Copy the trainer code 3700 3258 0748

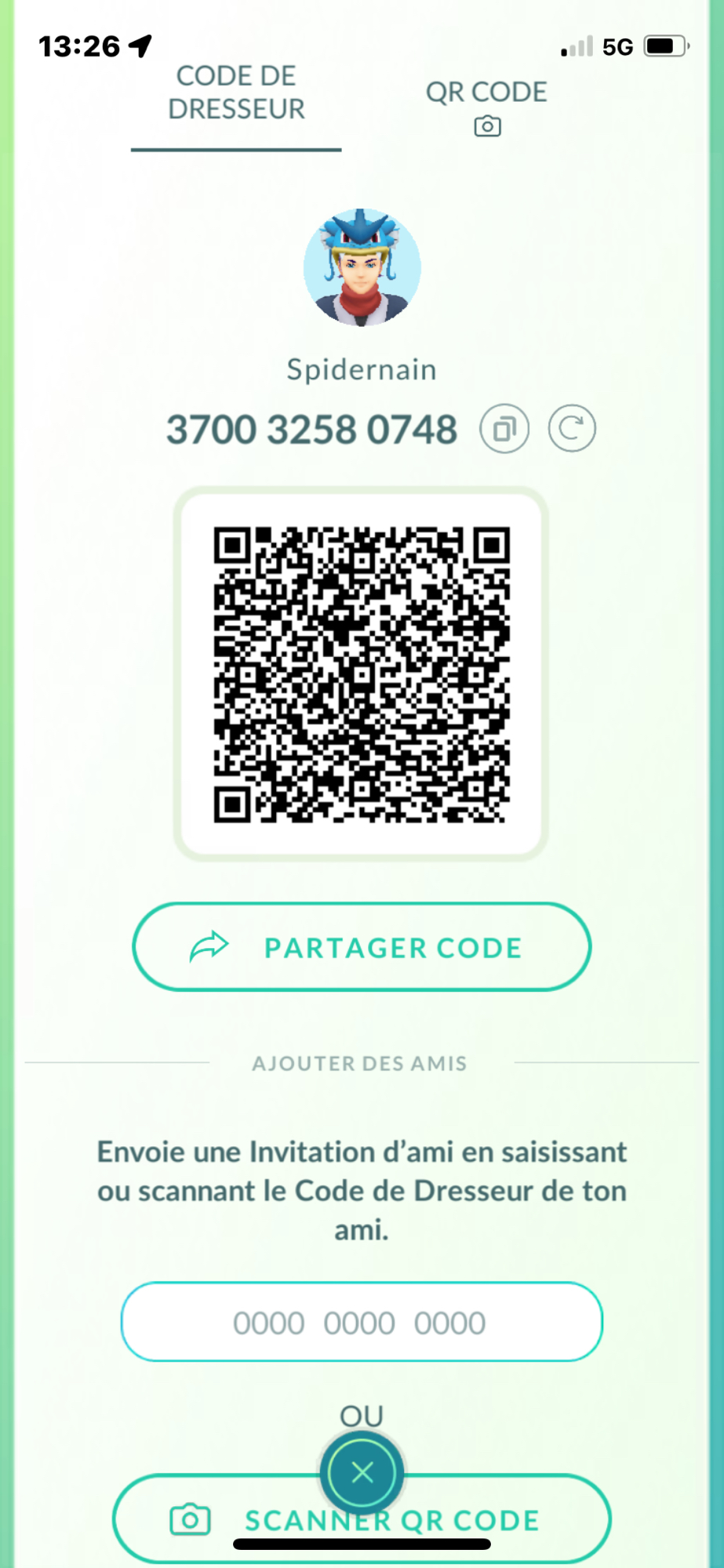pos(504,429)
